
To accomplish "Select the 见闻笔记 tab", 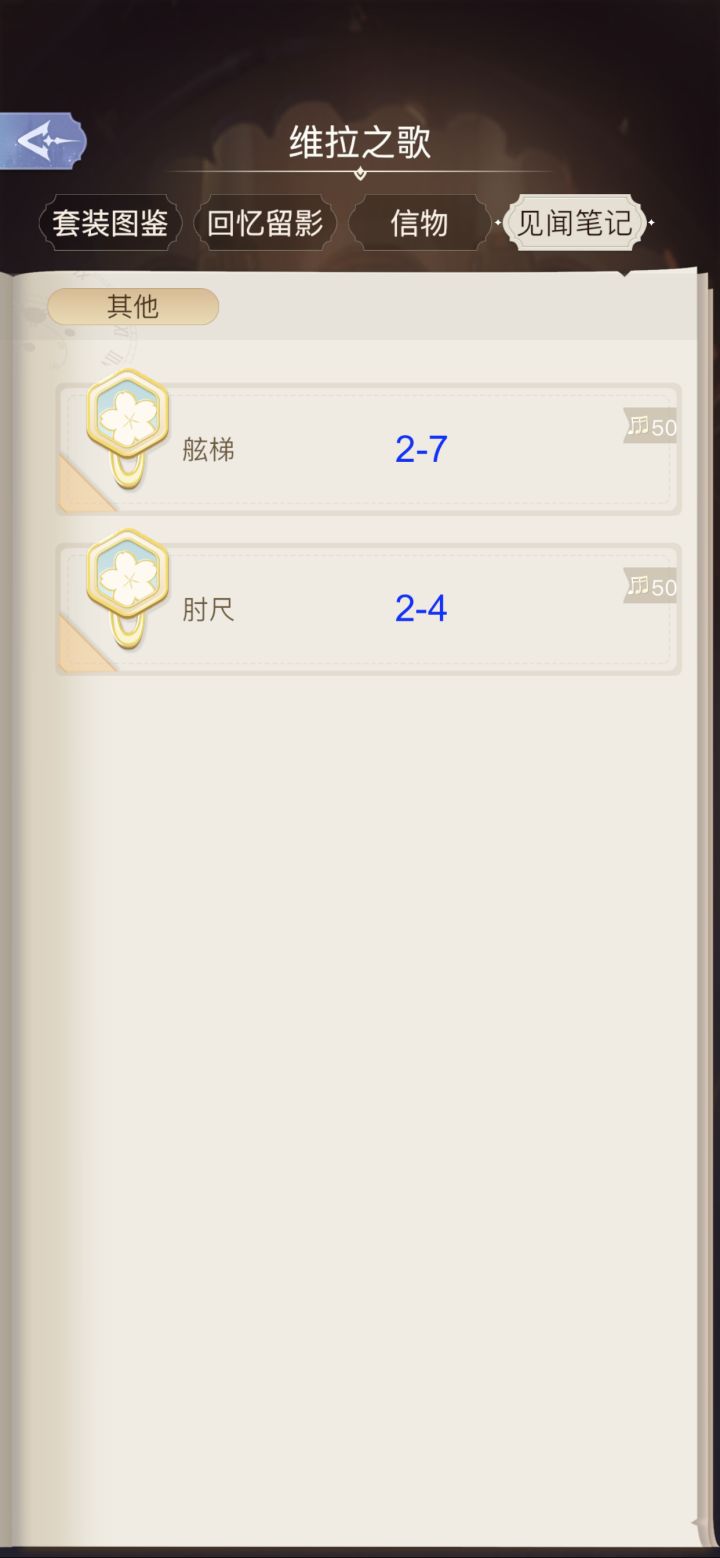I will 573,222.
